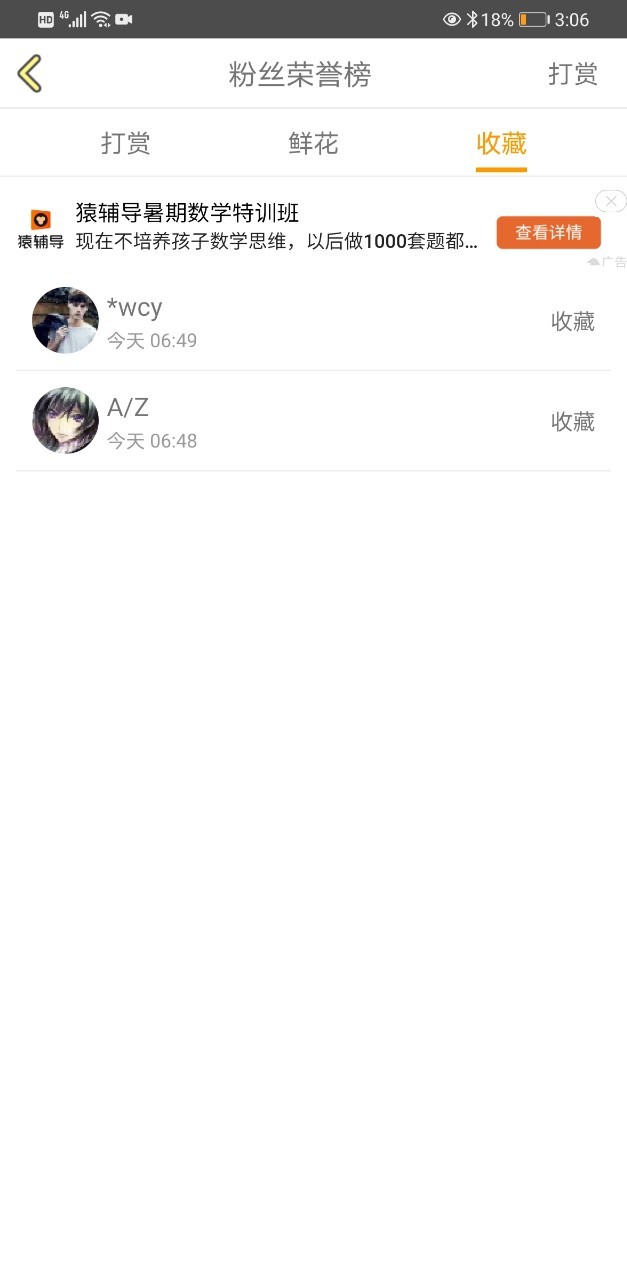Screen dimensions: 627x1280
Task: Tap 打赏 in the top bar
Action: [573, 74]
